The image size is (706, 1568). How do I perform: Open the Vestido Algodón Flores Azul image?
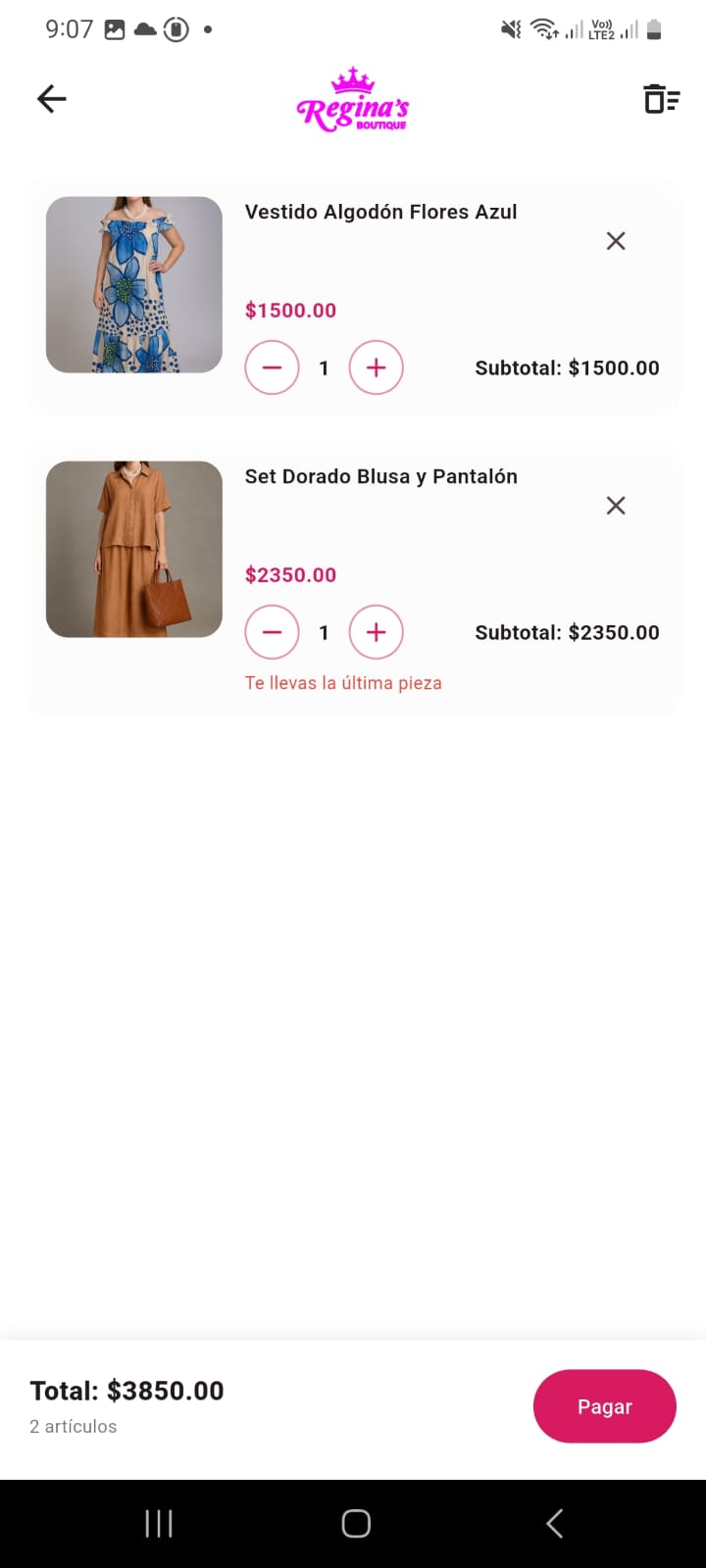(134, 284)
